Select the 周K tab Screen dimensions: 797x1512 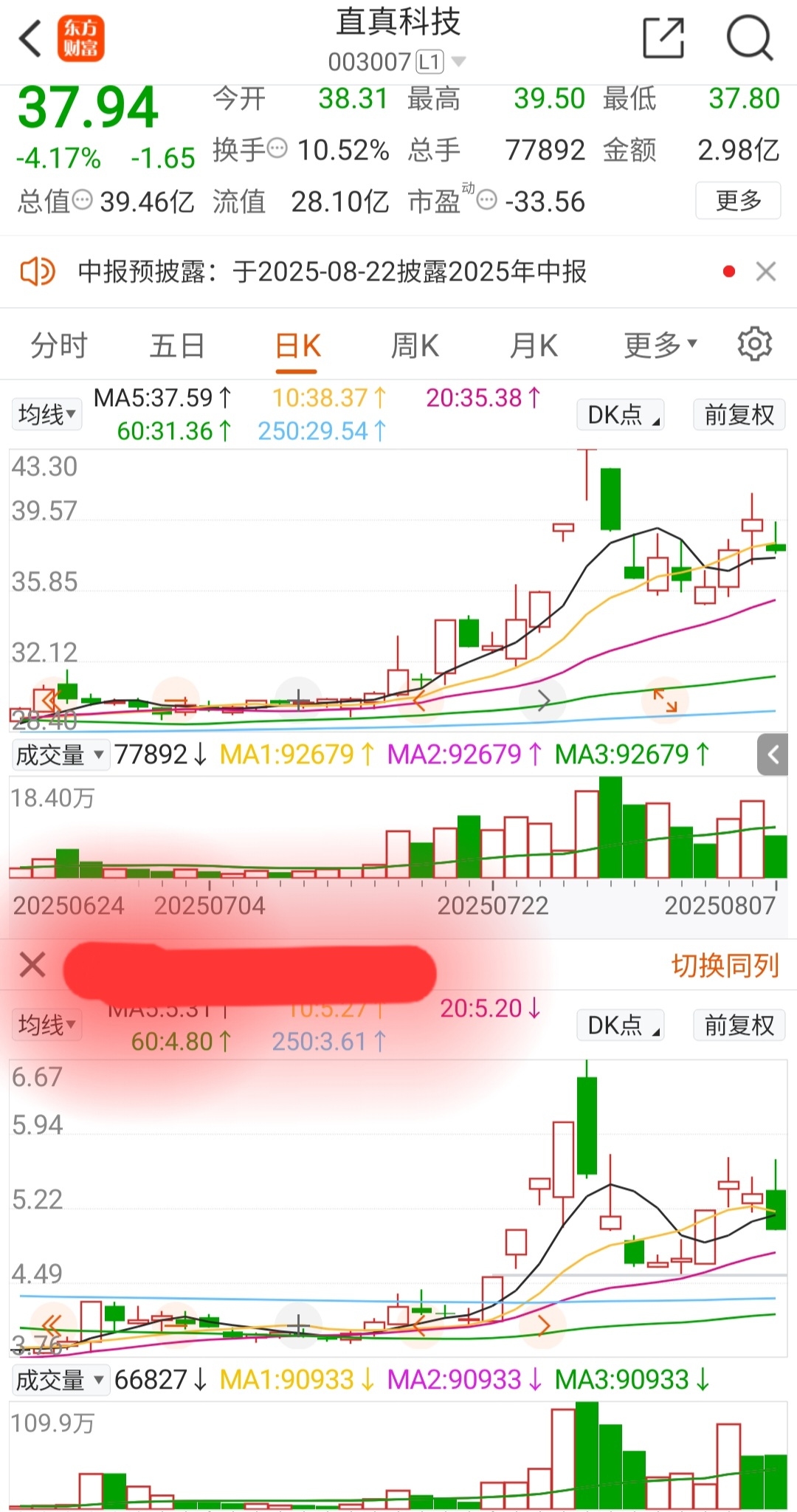(x=415, y=346)
